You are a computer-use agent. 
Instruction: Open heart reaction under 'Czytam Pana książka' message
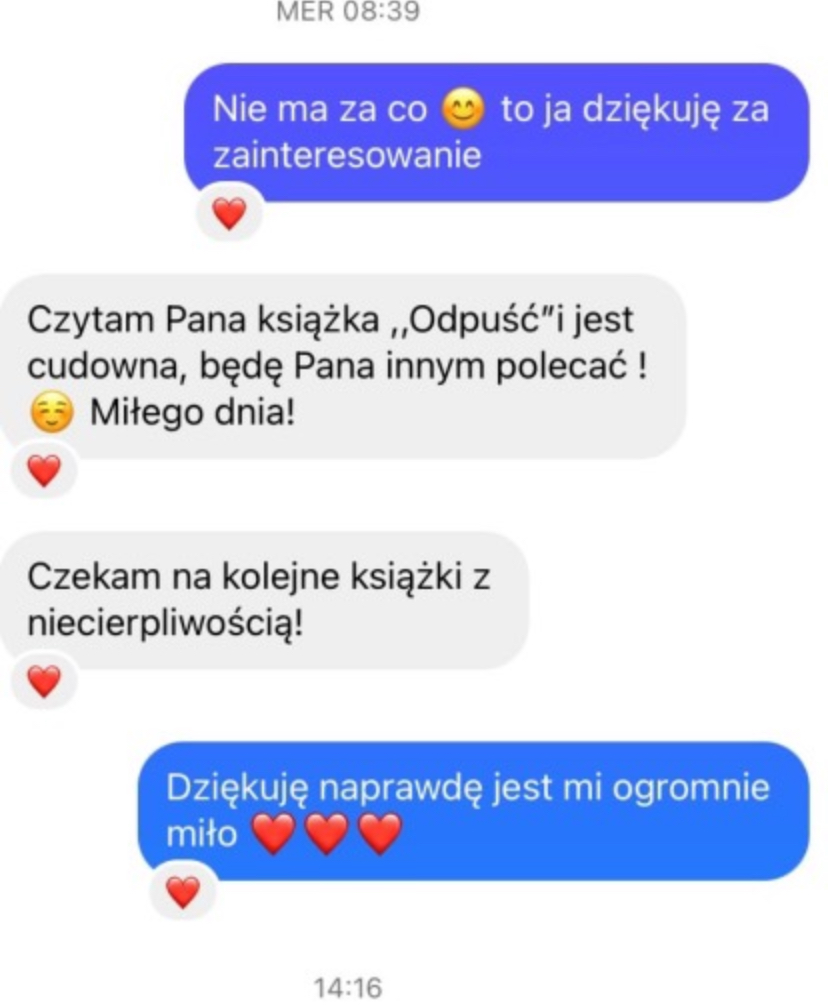coord(44,470)
